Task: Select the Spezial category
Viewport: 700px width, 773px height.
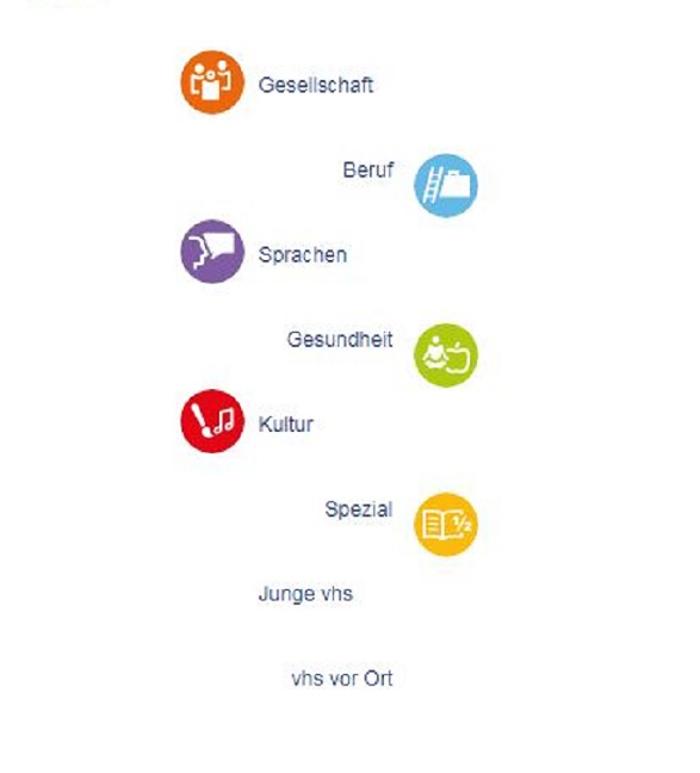Action: [358, 509]
